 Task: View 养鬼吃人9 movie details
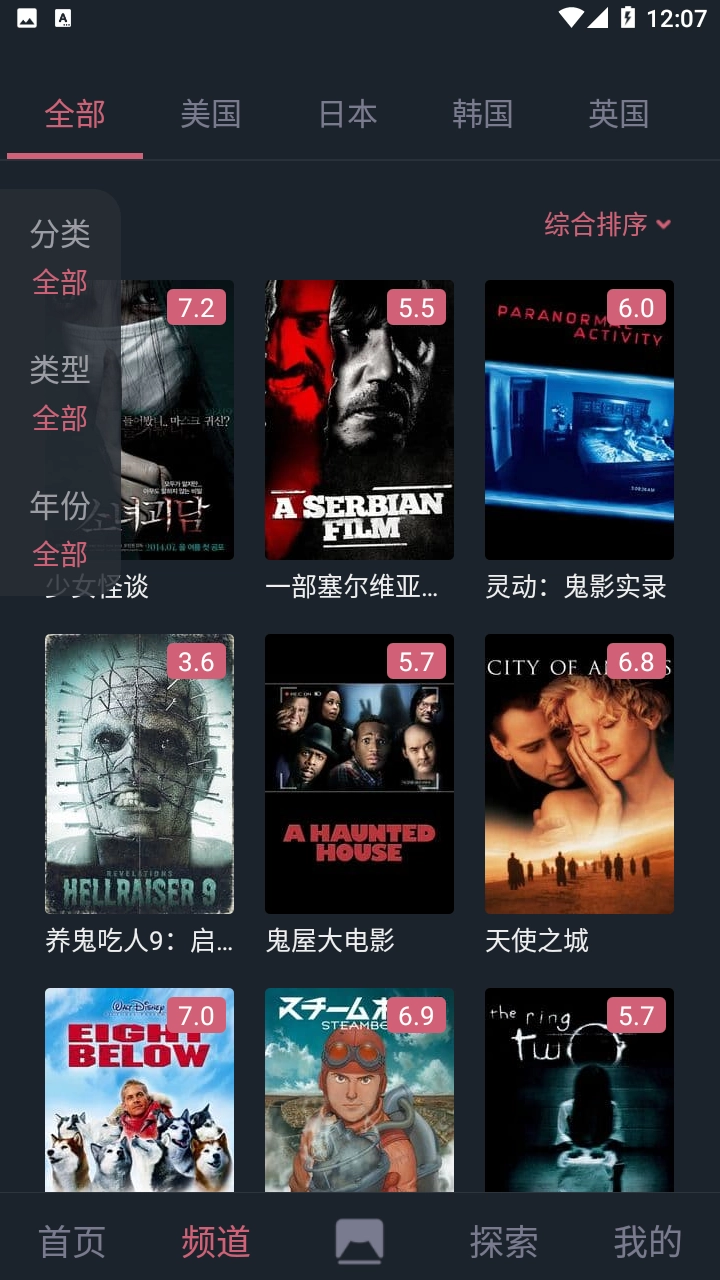click(139, 774)
